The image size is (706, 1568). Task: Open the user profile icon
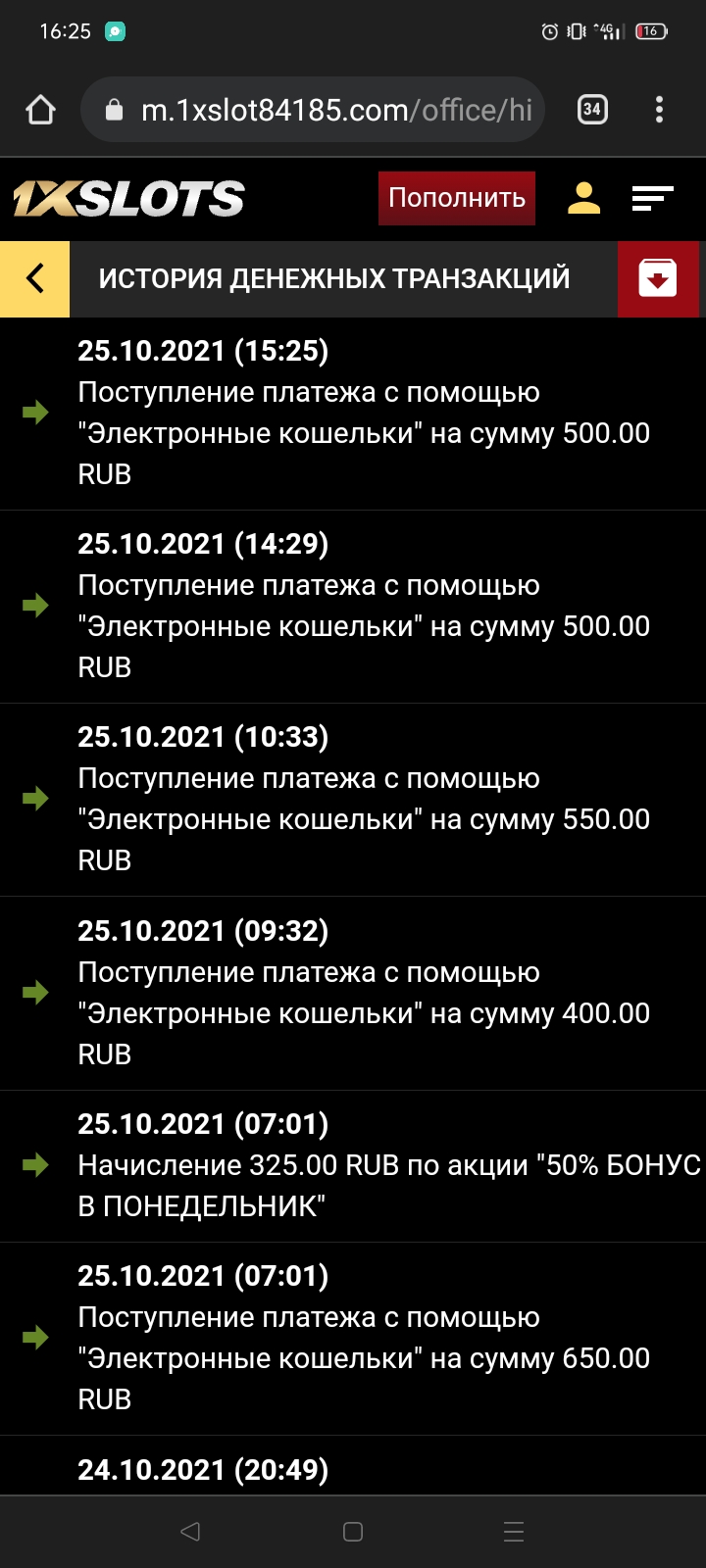(583, 198)
